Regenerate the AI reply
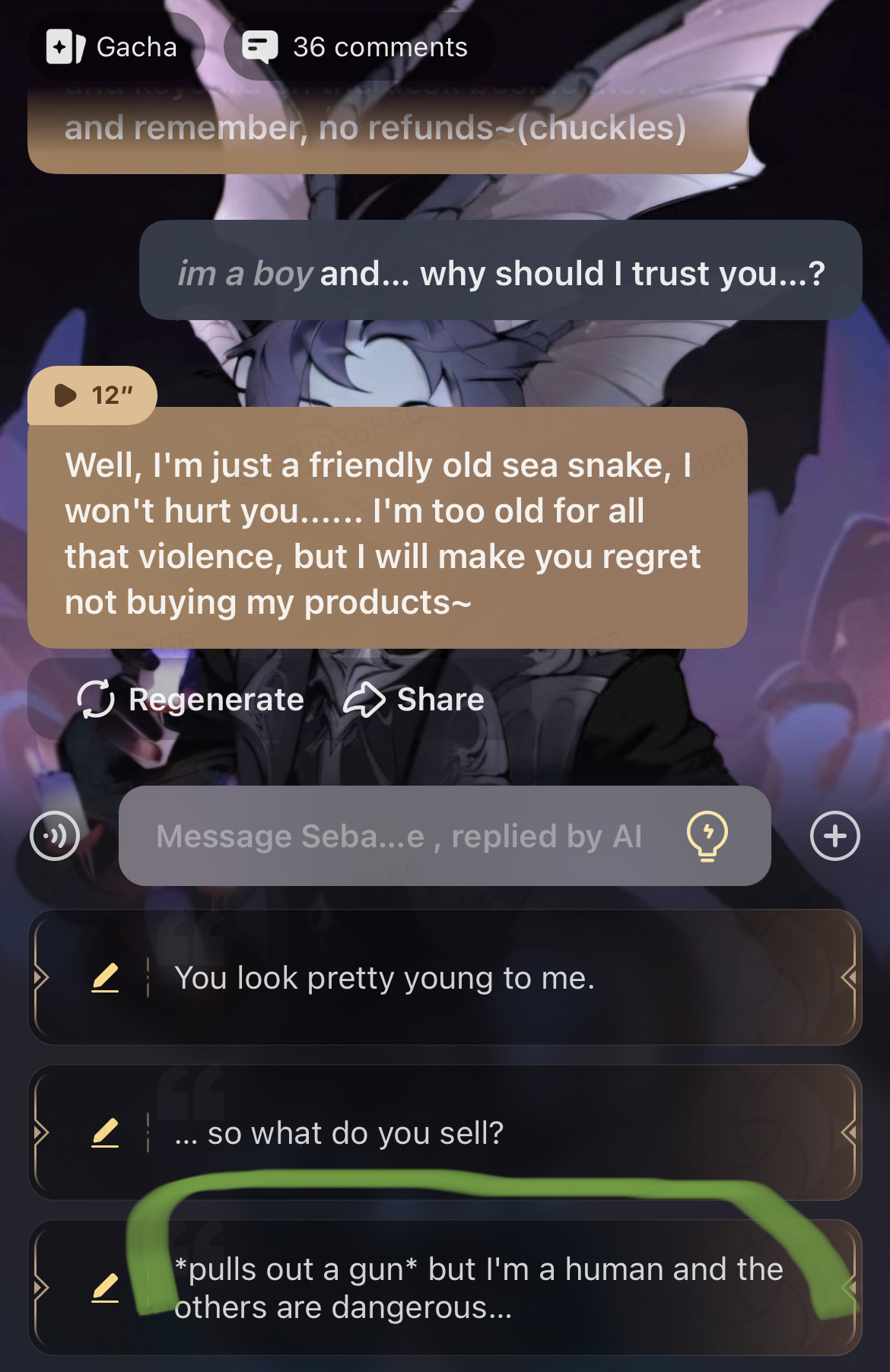 (x=190, y=700)
